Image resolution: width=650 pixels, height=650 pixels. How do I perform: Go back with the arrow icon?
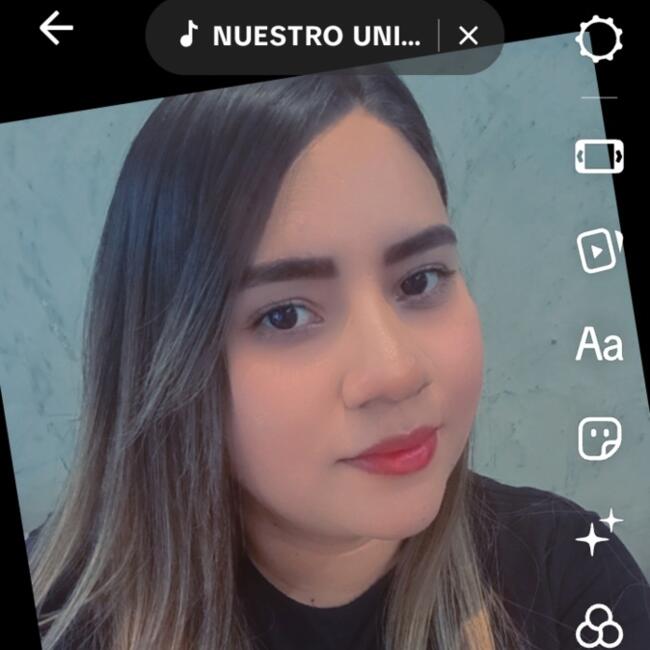[x=56, y=29]
